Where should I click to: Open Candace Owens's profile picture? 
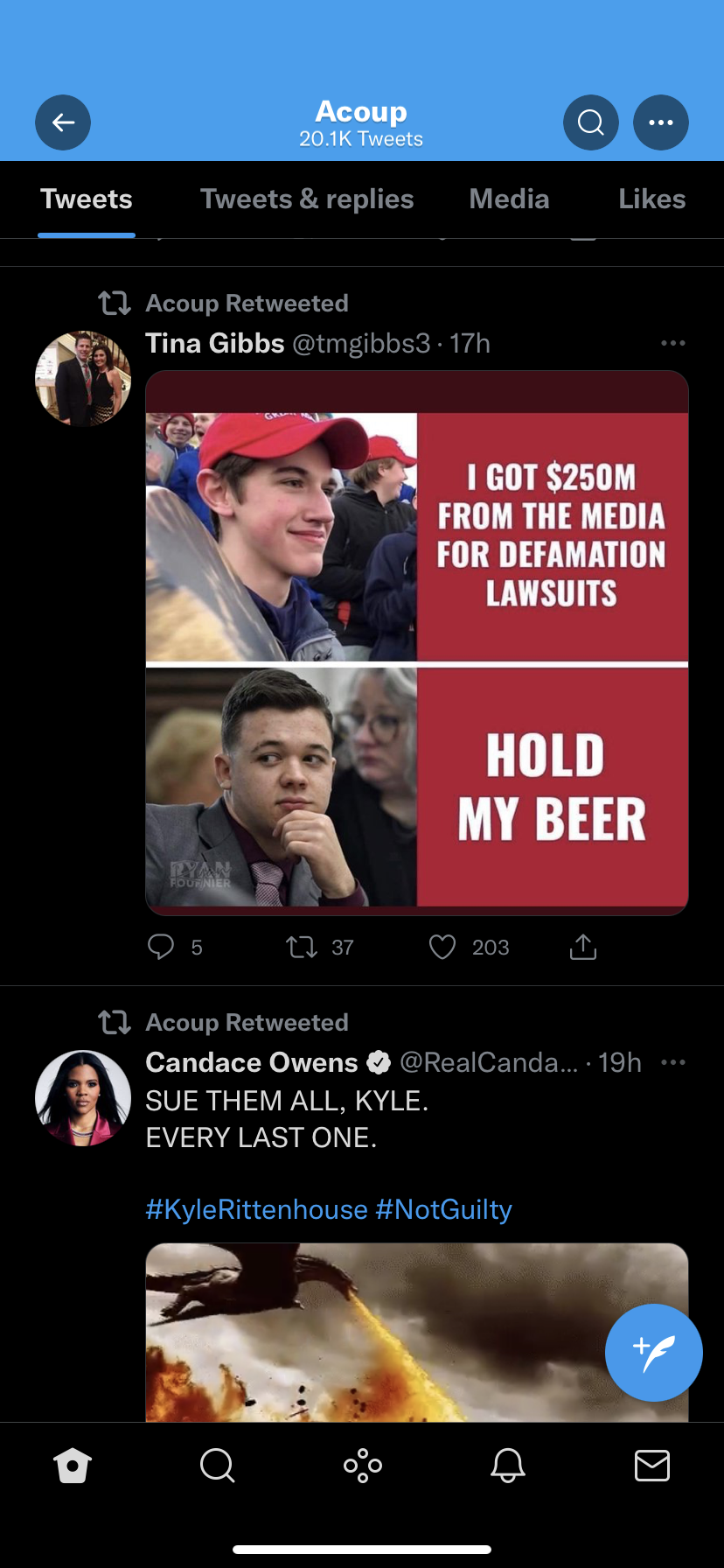point(83,1098)
